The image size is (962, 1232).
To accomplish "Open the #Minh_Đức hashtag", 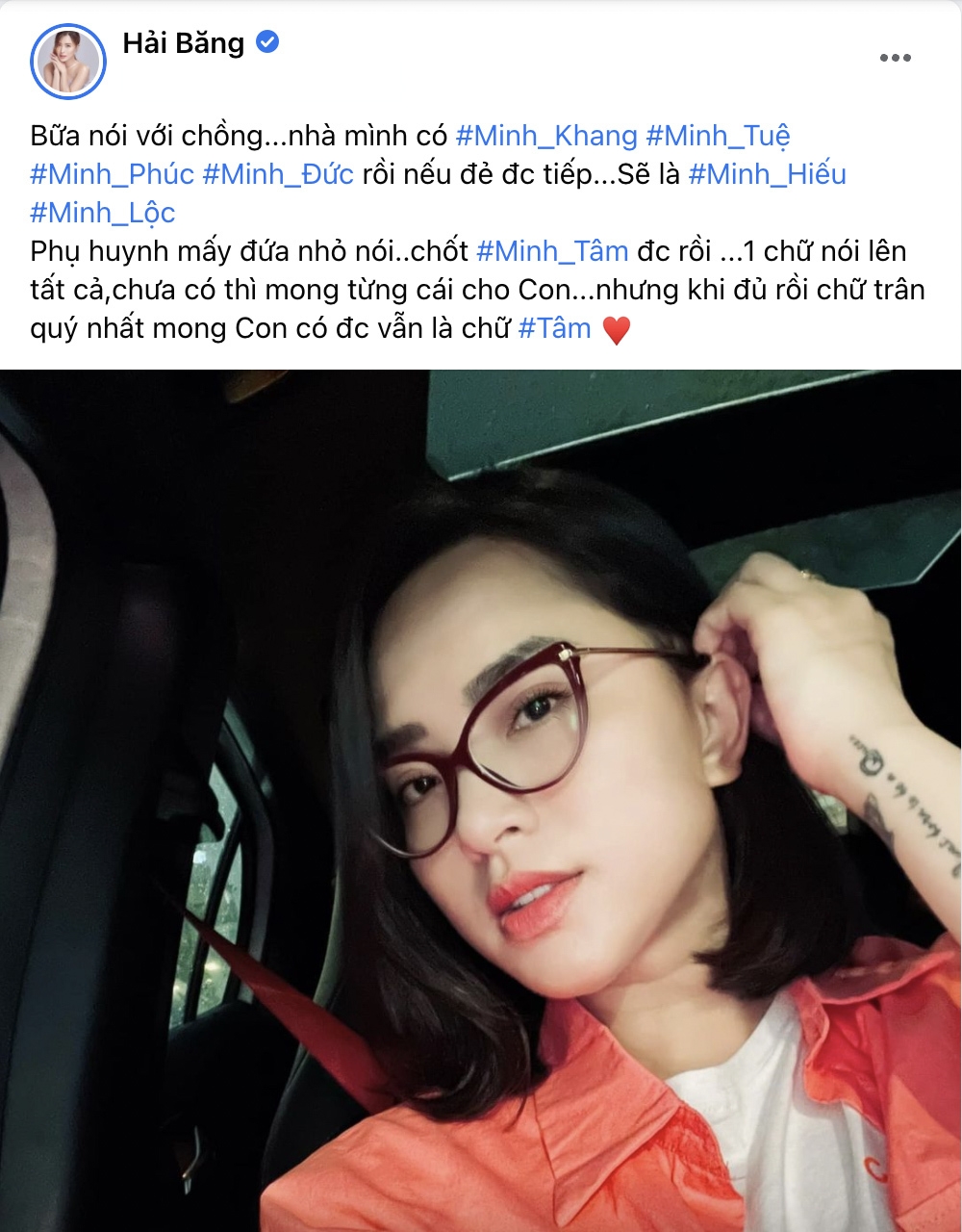I will point(277,174).
